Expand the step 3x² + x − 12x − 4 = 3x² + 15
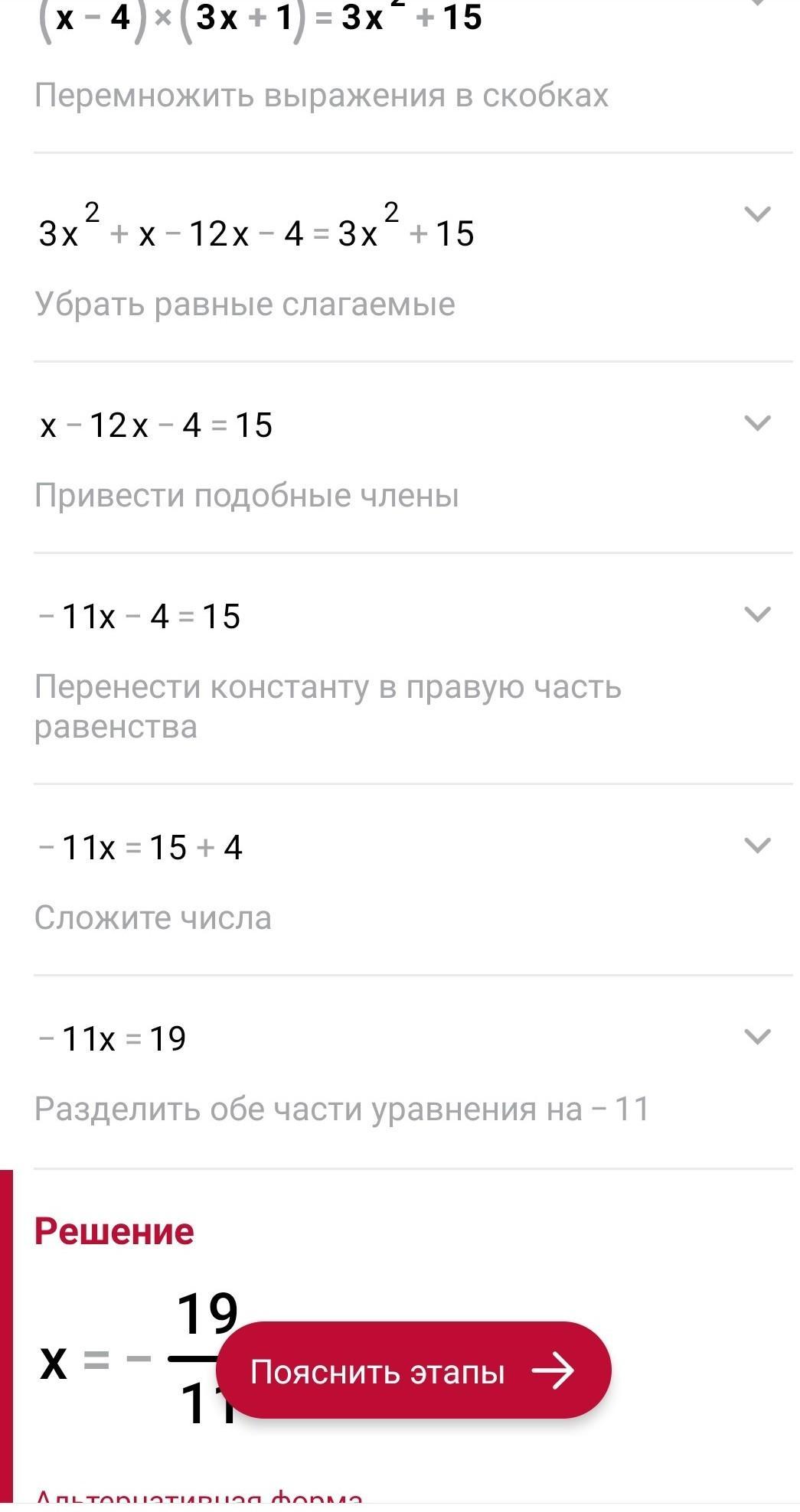This screenshot has height=1512, width=800. [x=756, y=214]
